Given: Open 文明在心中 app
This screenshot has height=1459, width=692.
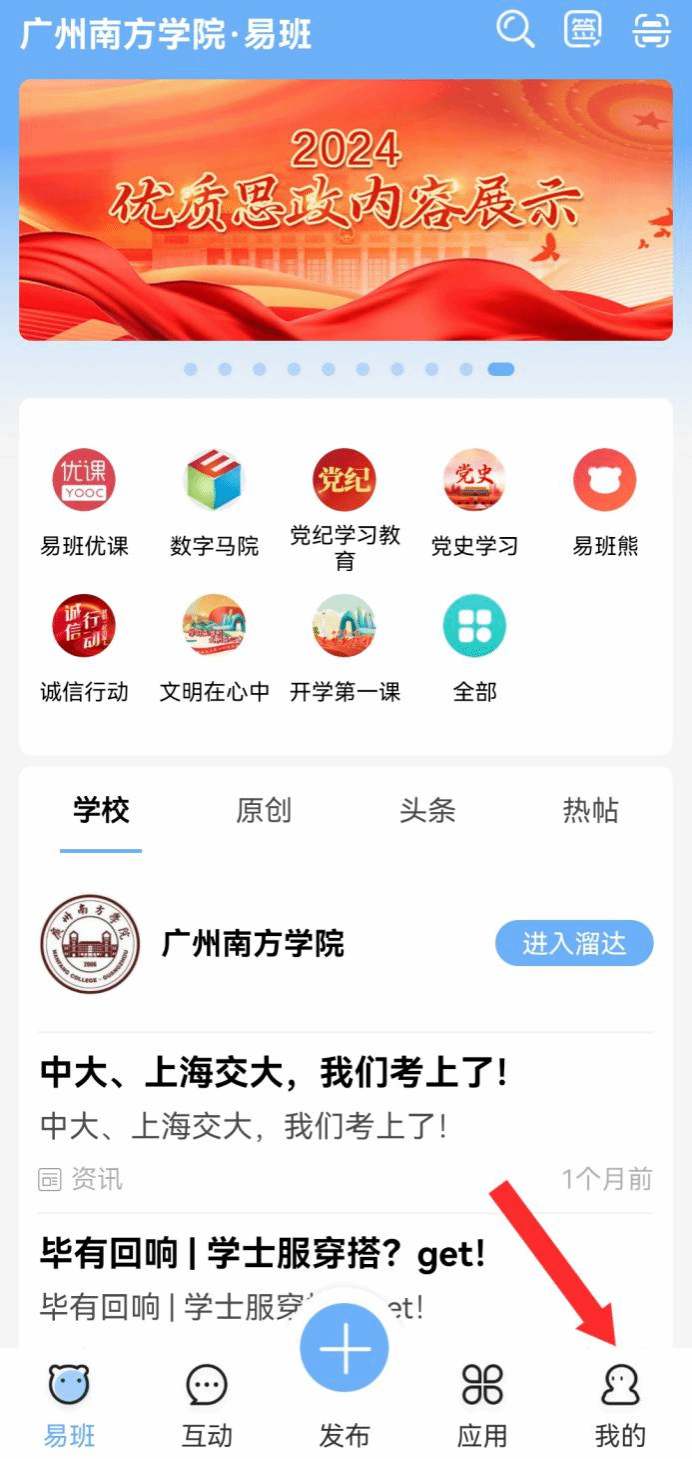Looking at the screenshot, I should point(214,627).
